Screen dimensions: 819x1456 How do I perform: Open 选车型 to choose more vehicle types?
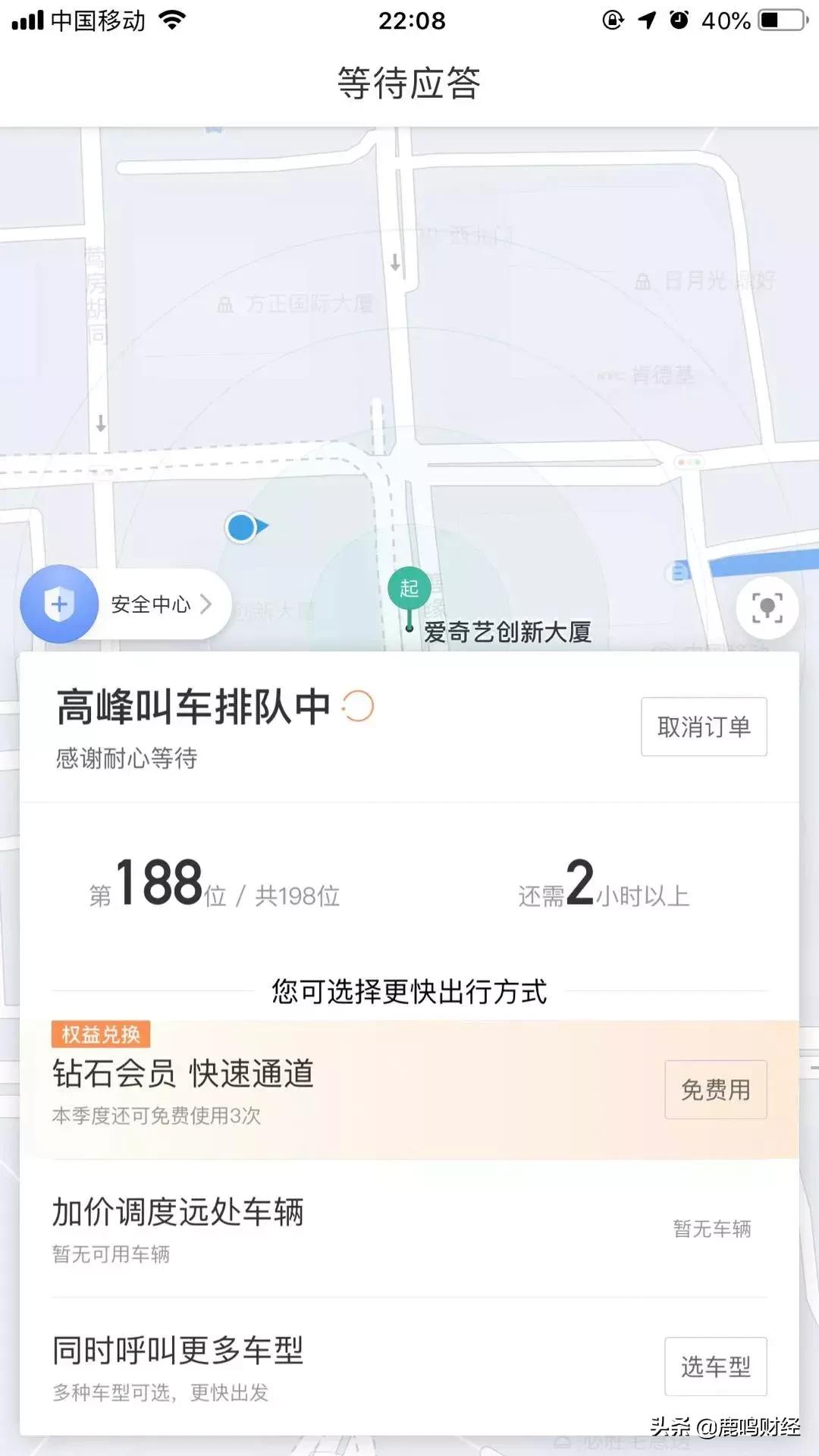click(715, 1368)
